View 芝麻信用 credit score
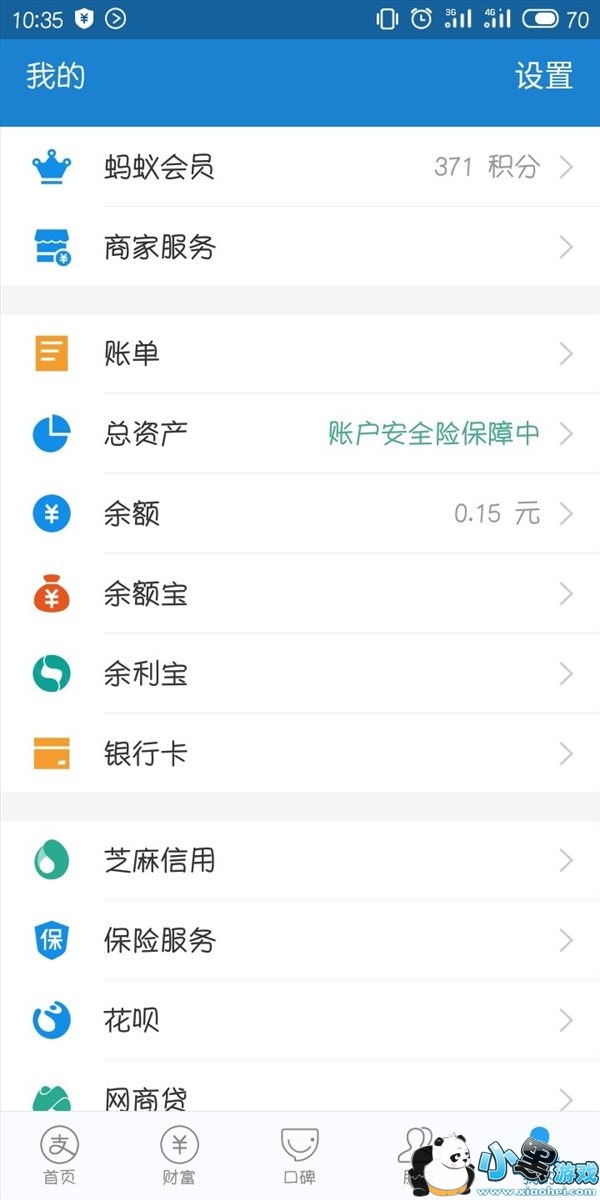The image size is (600, 1200). 300,860
